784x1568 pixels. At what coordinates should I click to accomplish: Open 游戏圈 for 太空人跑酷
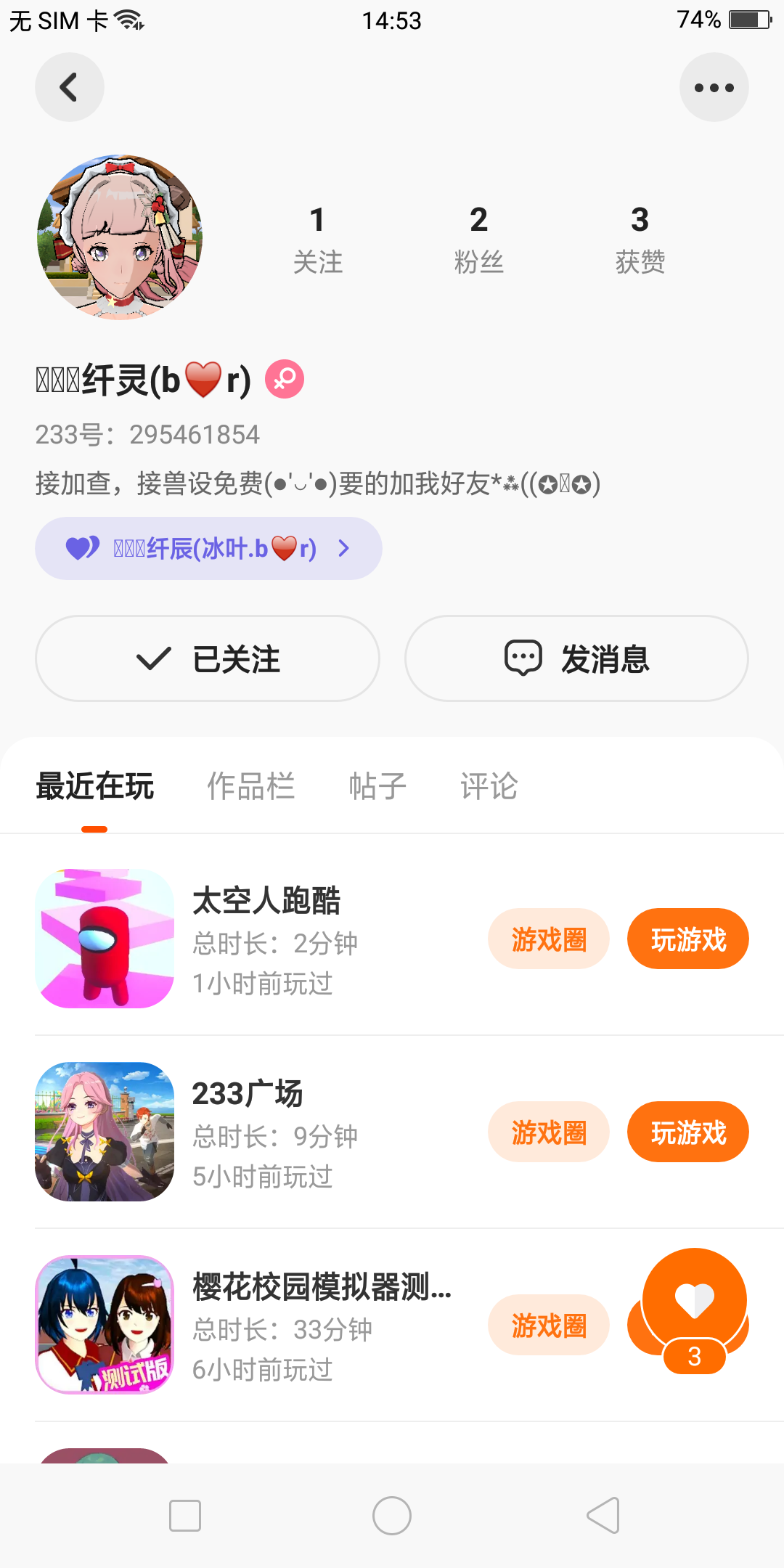[x=549, y=939]
